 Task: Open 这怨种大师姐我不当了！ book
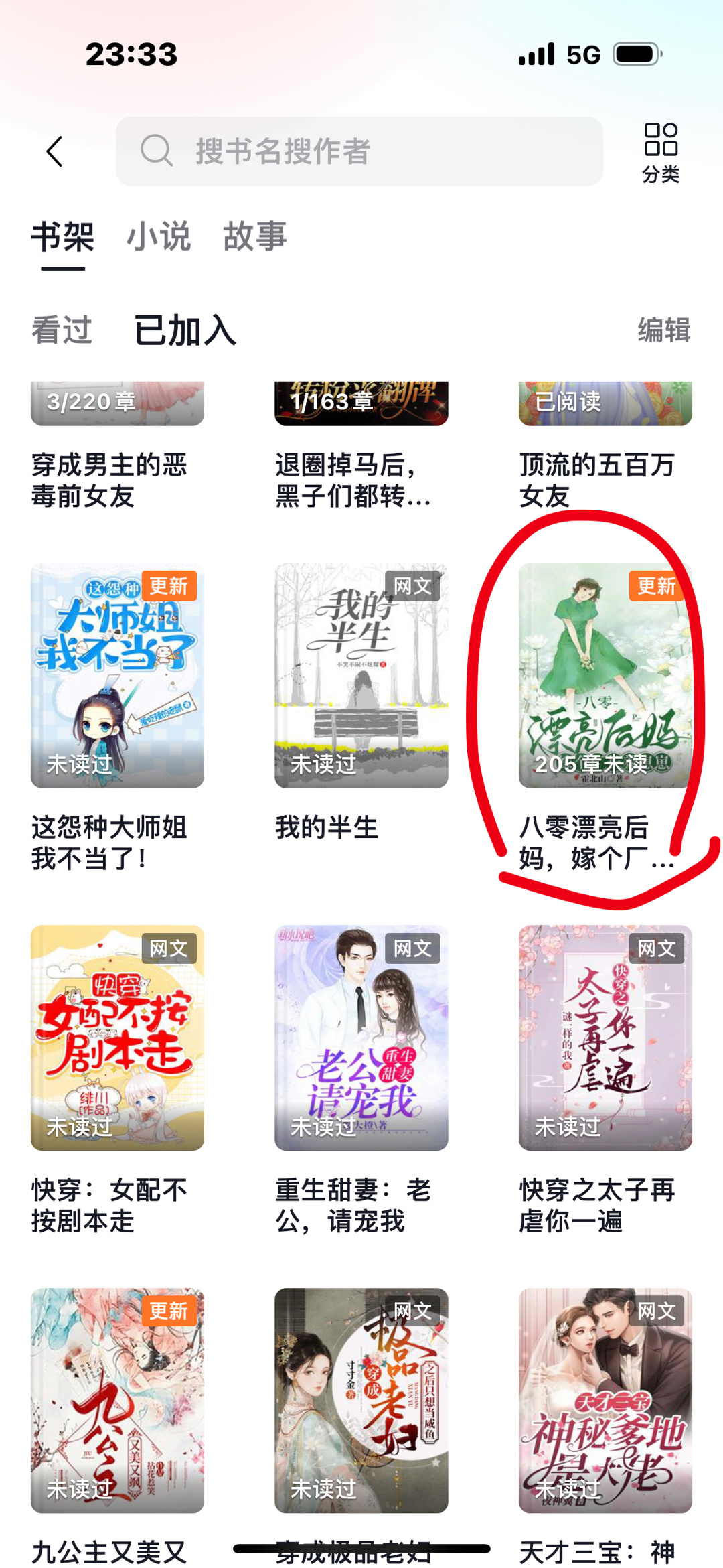coord(117,675)
